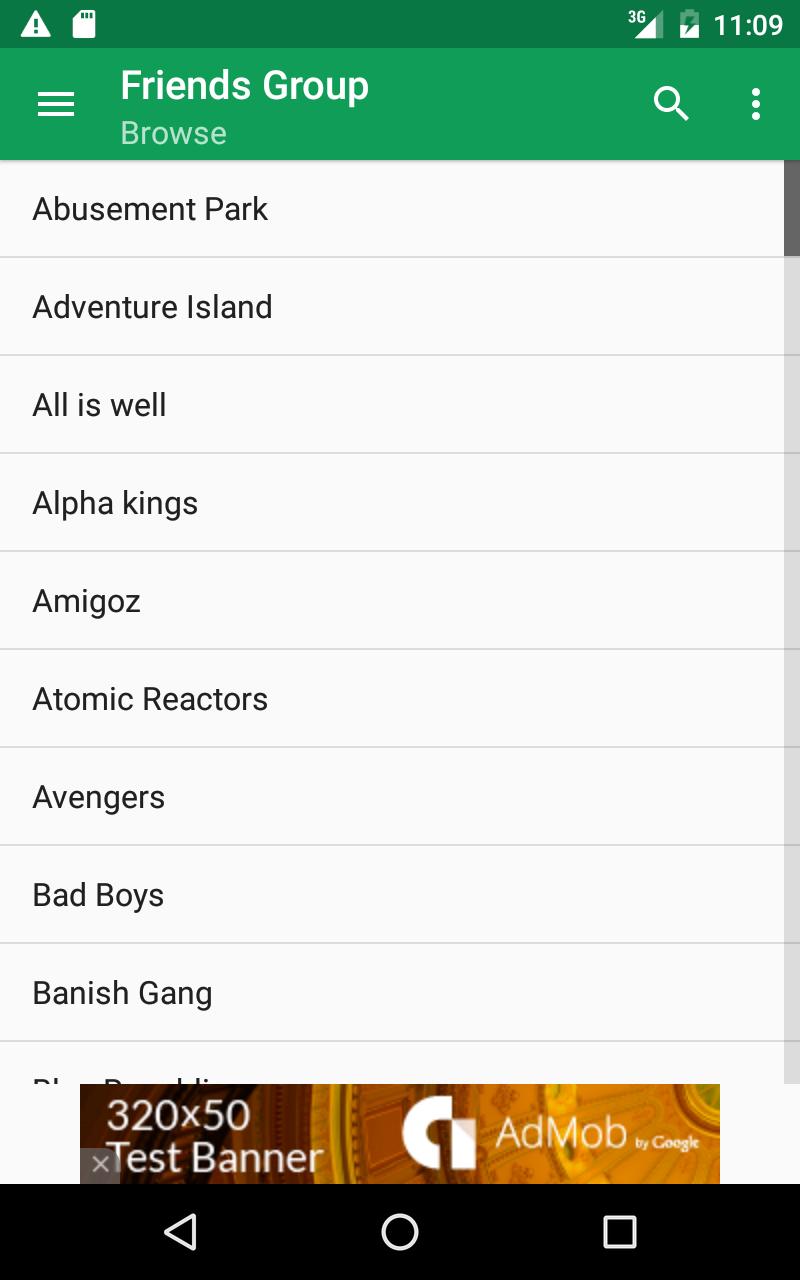The width and height of the screenshot is (800, 1280).
Task: Open the Adventure Island entry
Action: (x=152, y=307)
